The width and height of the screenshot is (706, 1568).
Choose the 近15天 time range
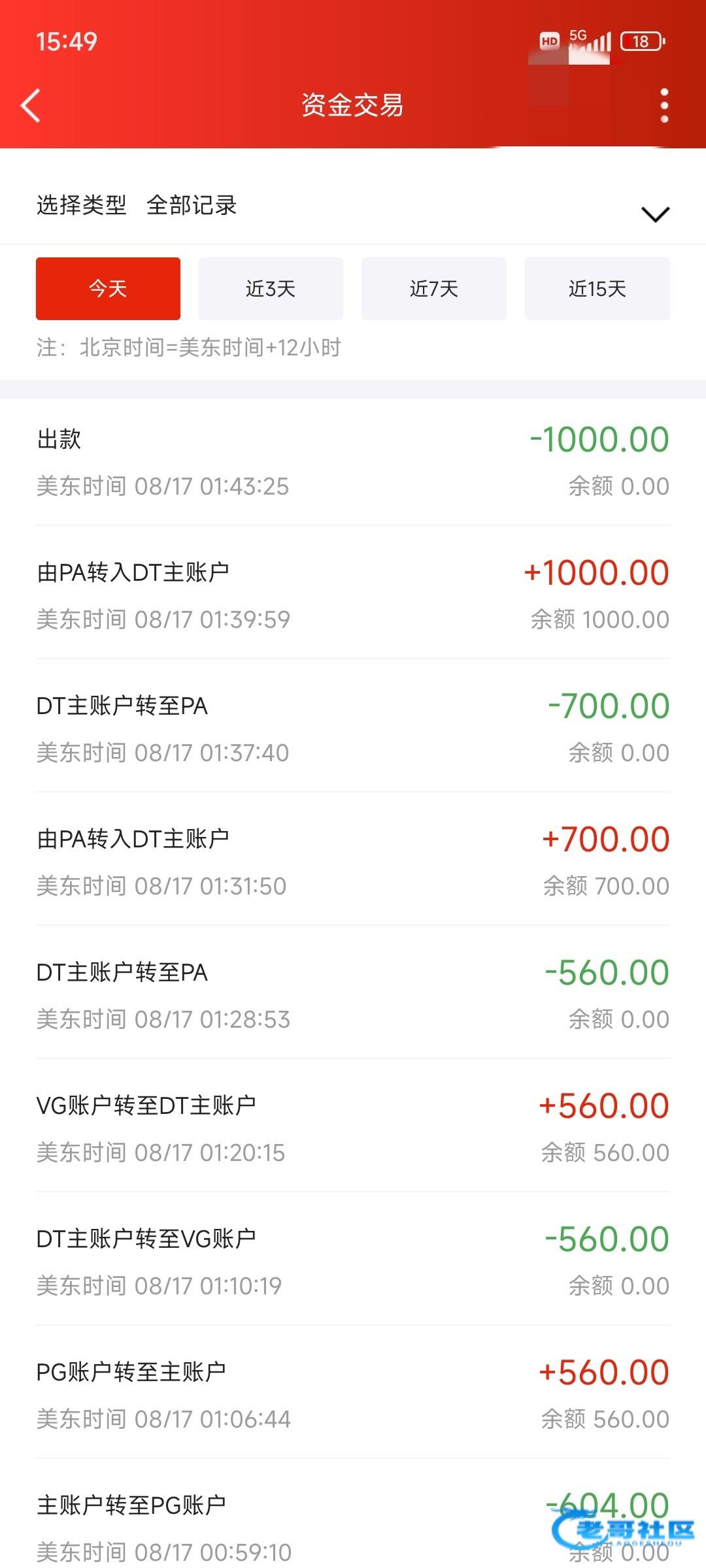point(597,288)
